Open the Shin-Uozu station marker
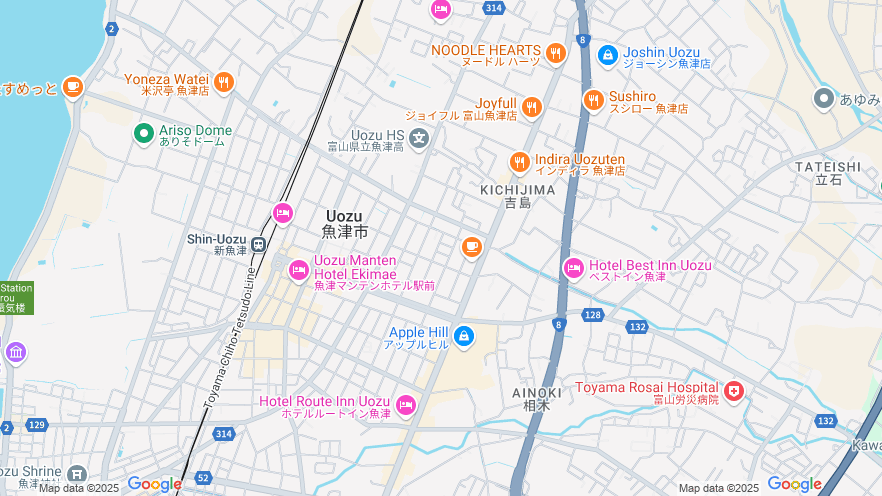This screenshot has width=882, height=496. 258,243
